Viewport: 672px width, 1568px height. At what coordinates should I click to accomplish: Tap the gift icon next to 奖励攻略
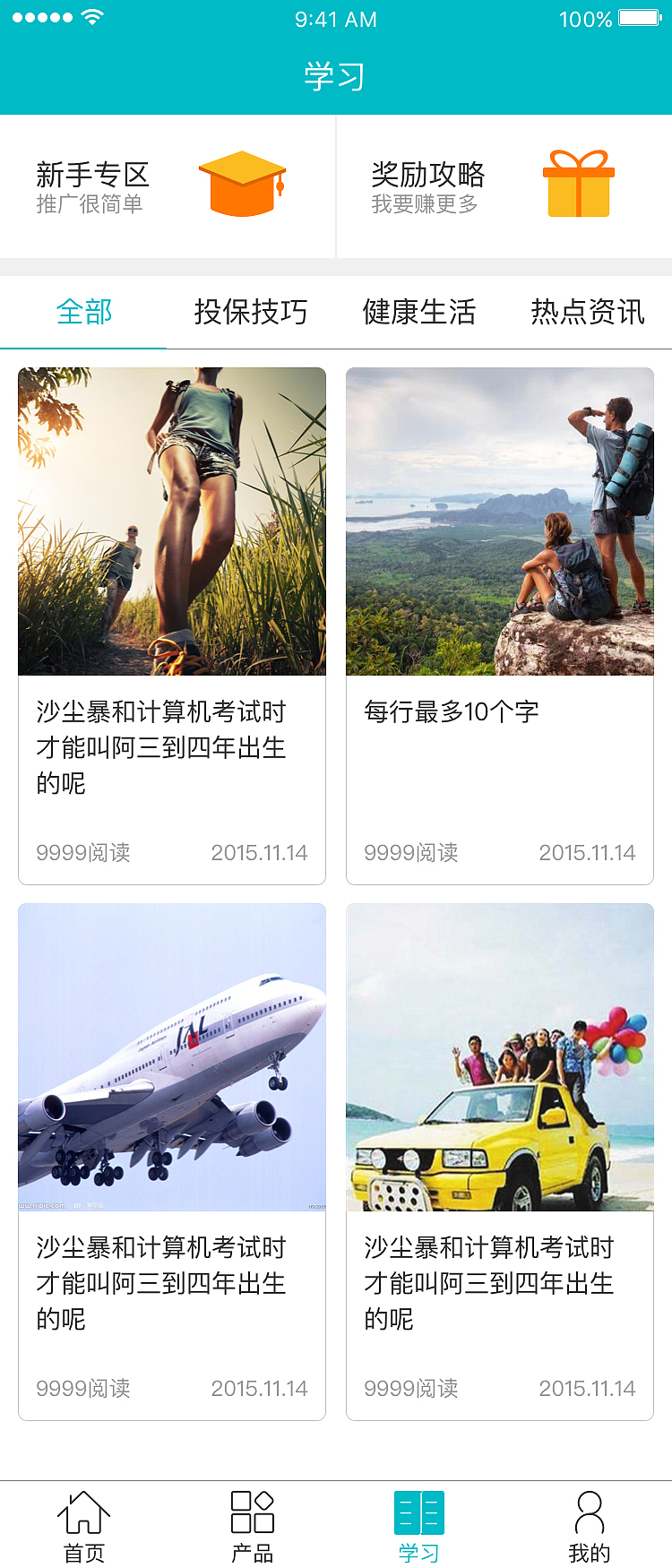pyautogui.click(x=578, y=185)
